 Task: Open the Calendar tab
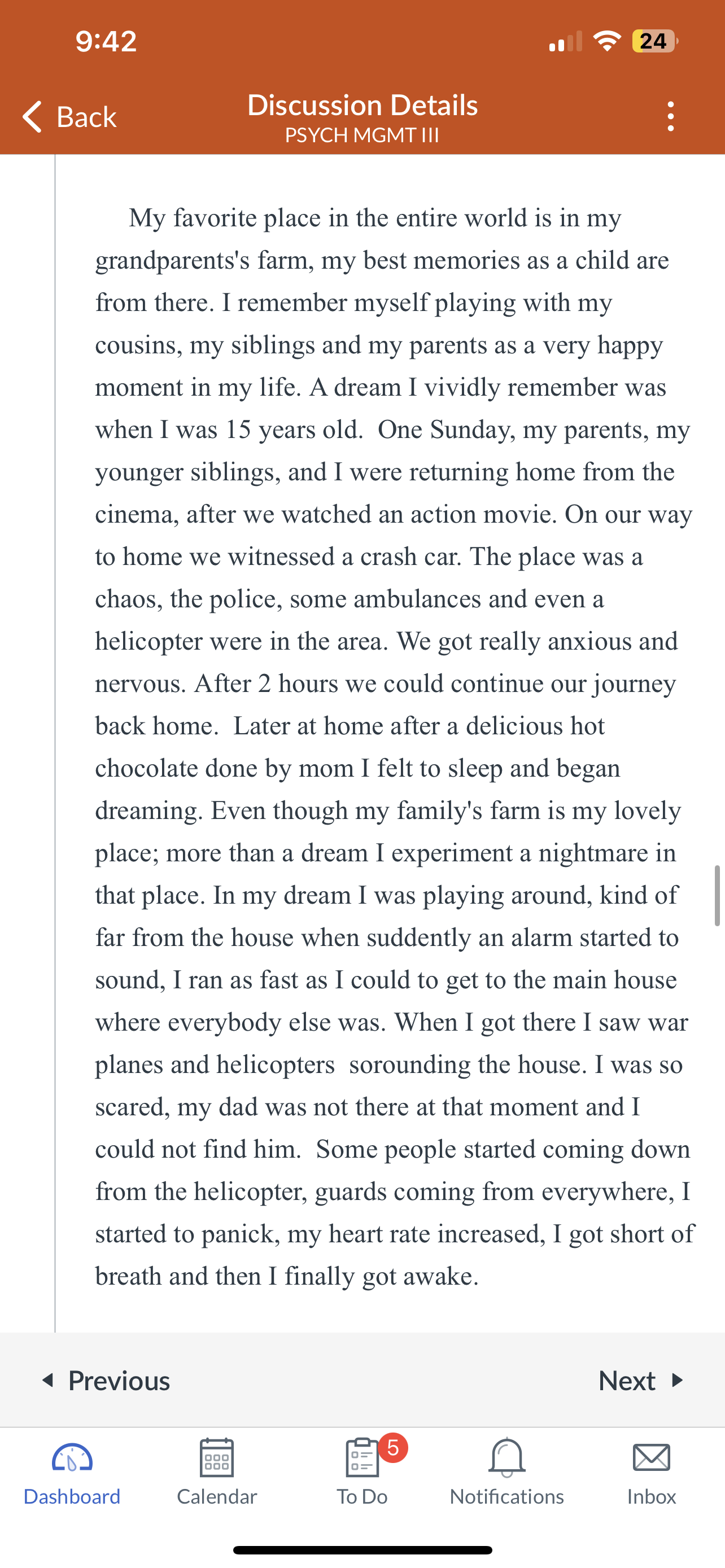(x=217, y=1472)
